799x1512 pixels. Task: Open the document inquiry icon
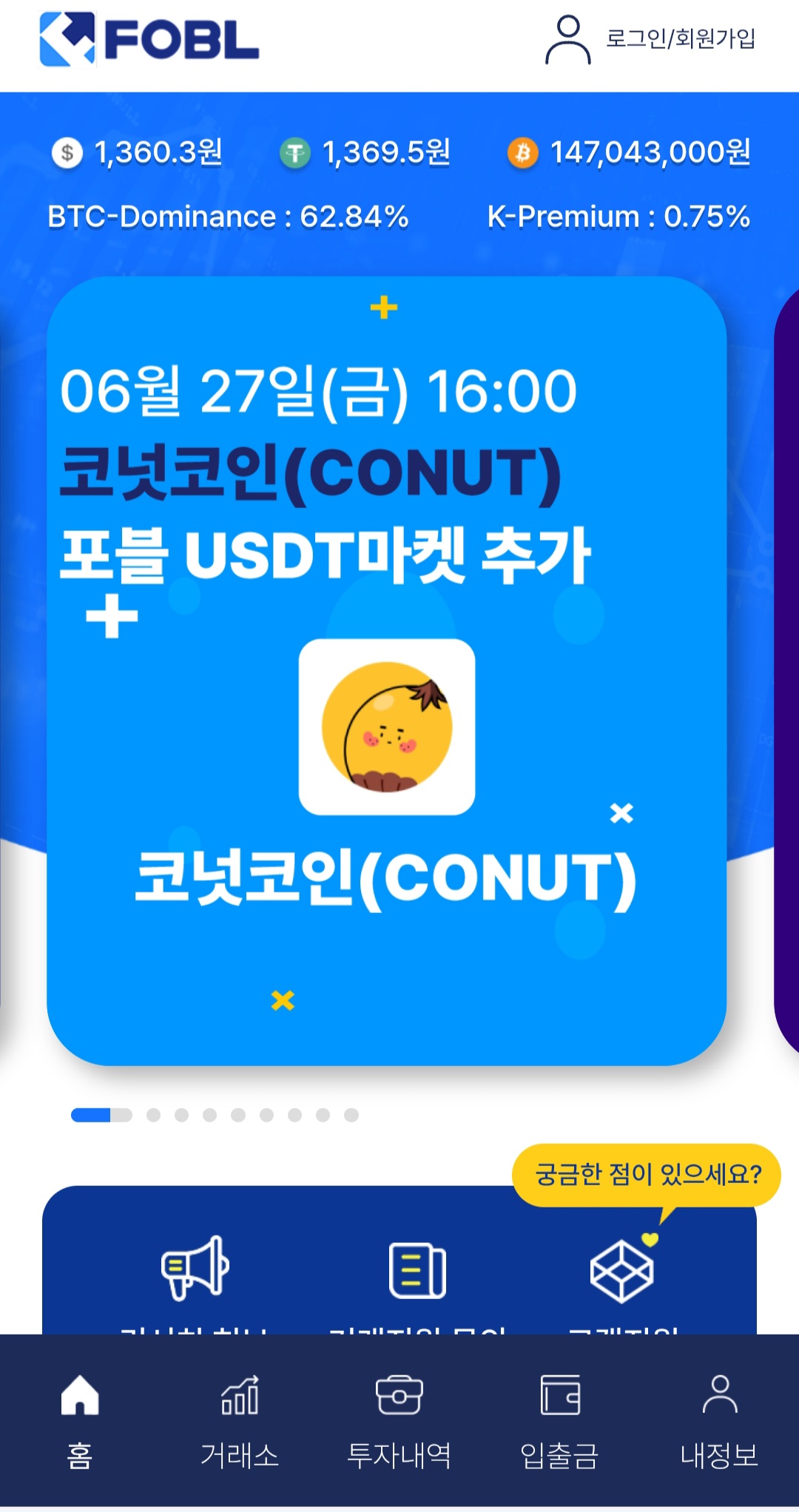417,1270
